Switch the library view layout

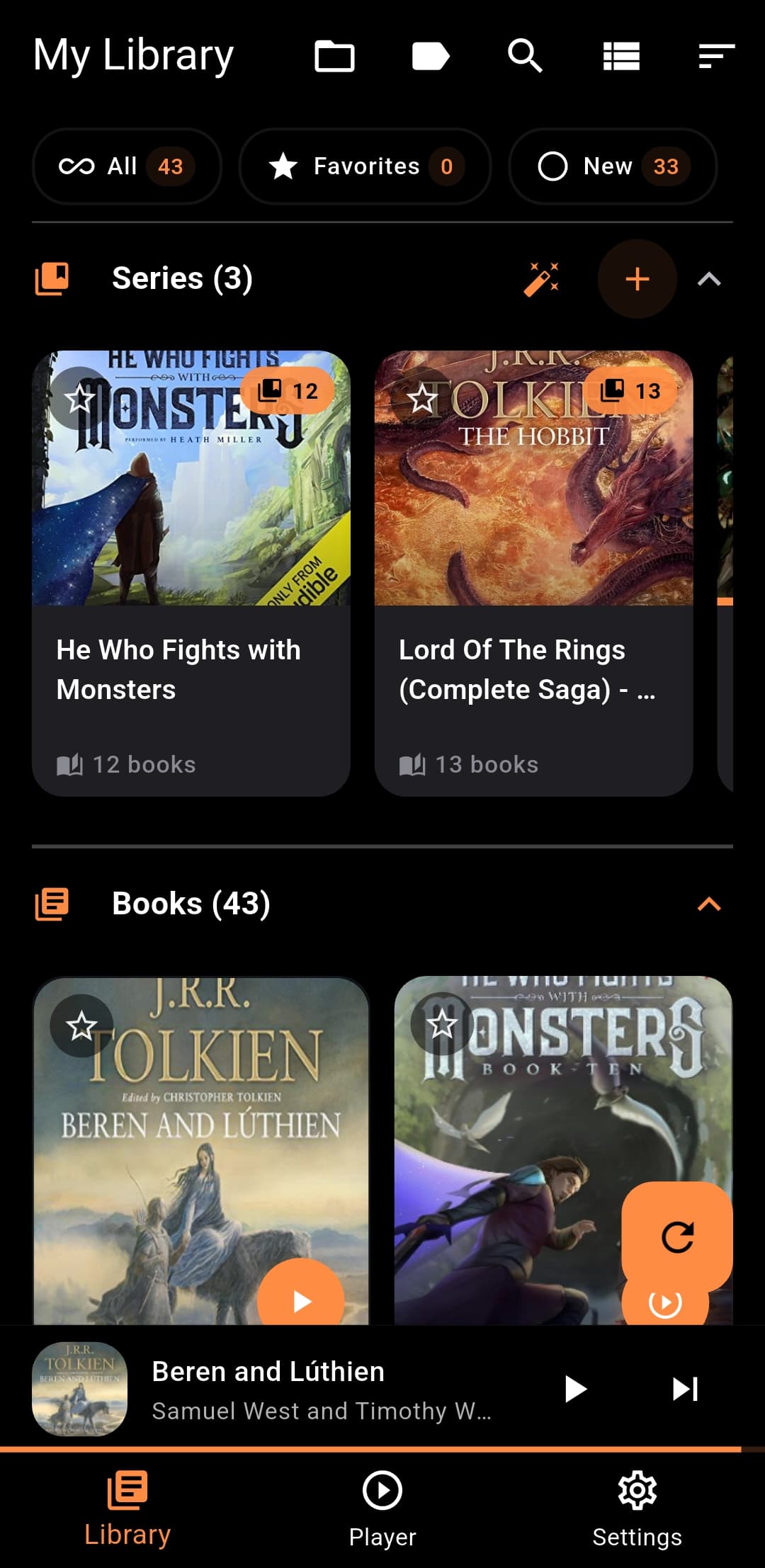(621, 56)
